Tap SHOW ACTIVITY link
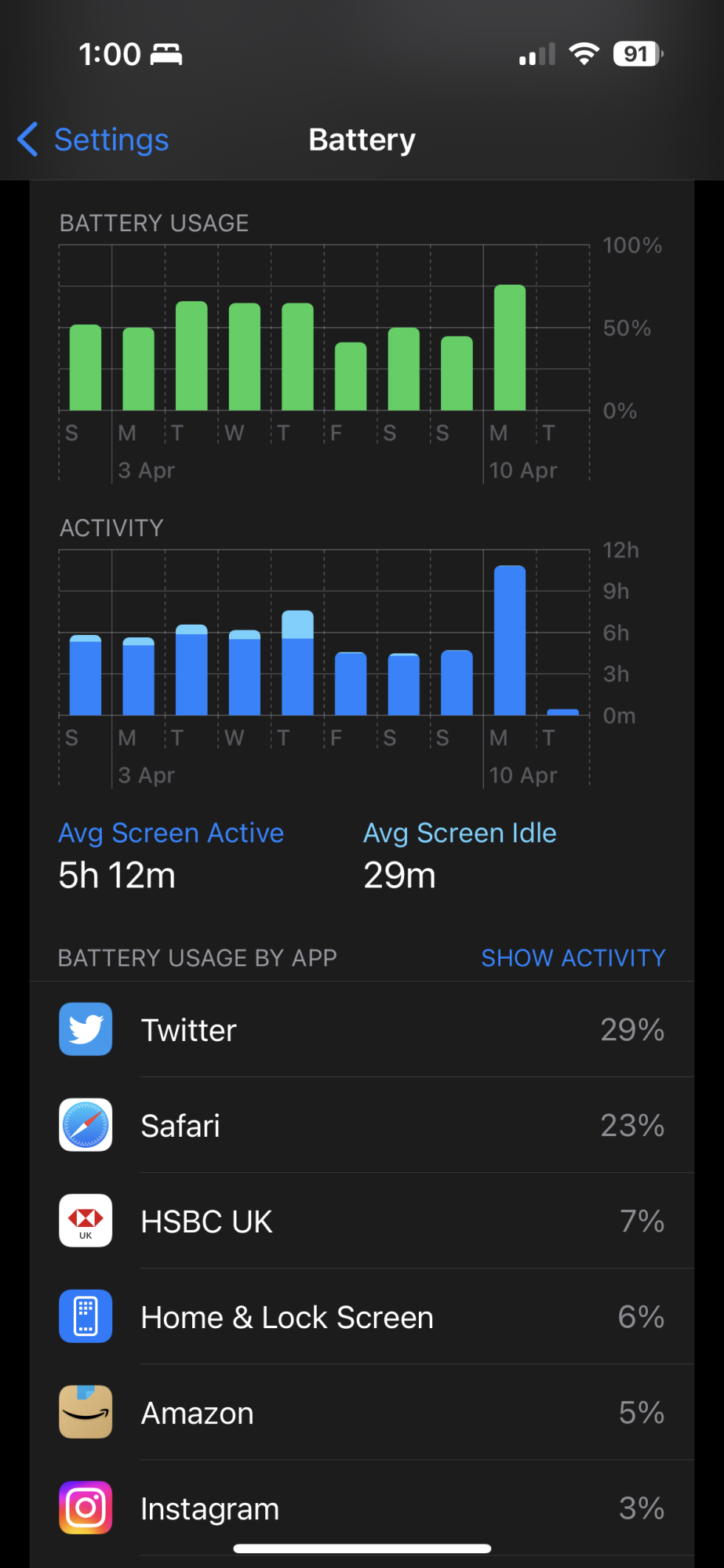 tap(573, 957)
